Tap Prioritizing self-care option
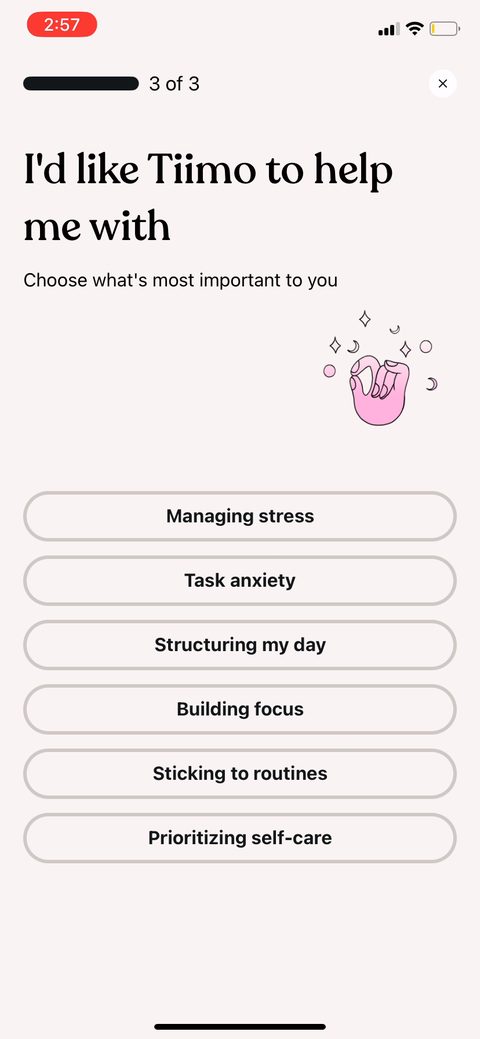 [x=240, y=838]
